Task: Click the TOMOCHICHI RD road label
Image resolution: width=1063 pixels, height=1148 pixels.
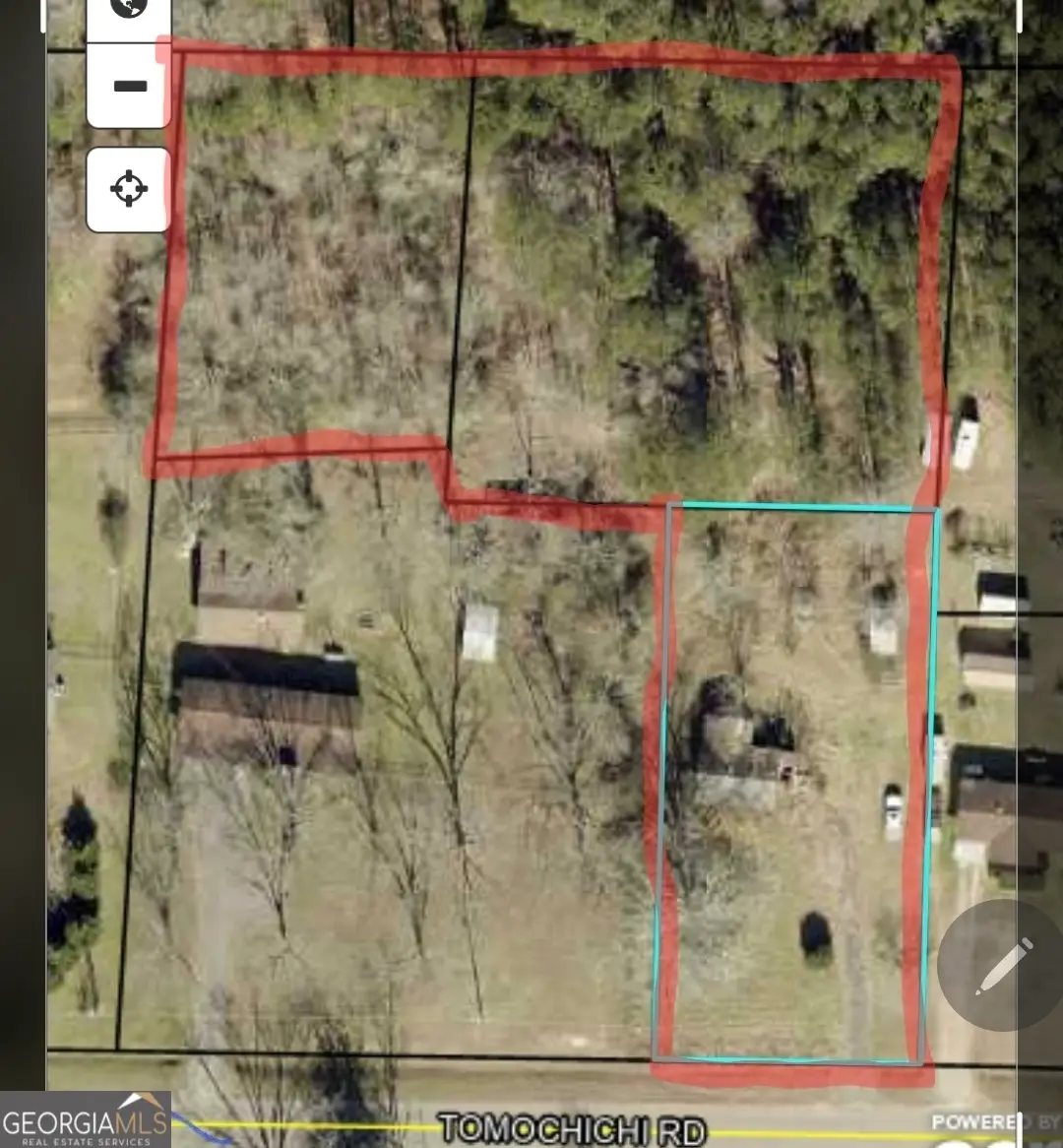Action: point(574,1123)
